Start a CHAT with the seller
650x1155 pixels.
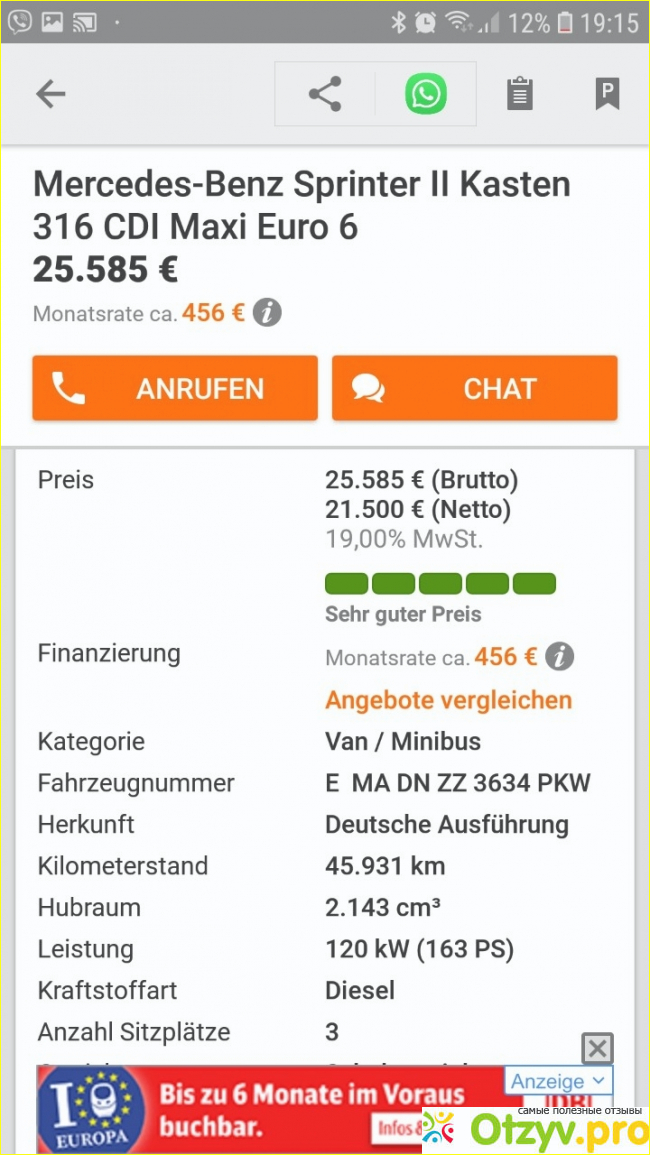[x=475, y=388]
